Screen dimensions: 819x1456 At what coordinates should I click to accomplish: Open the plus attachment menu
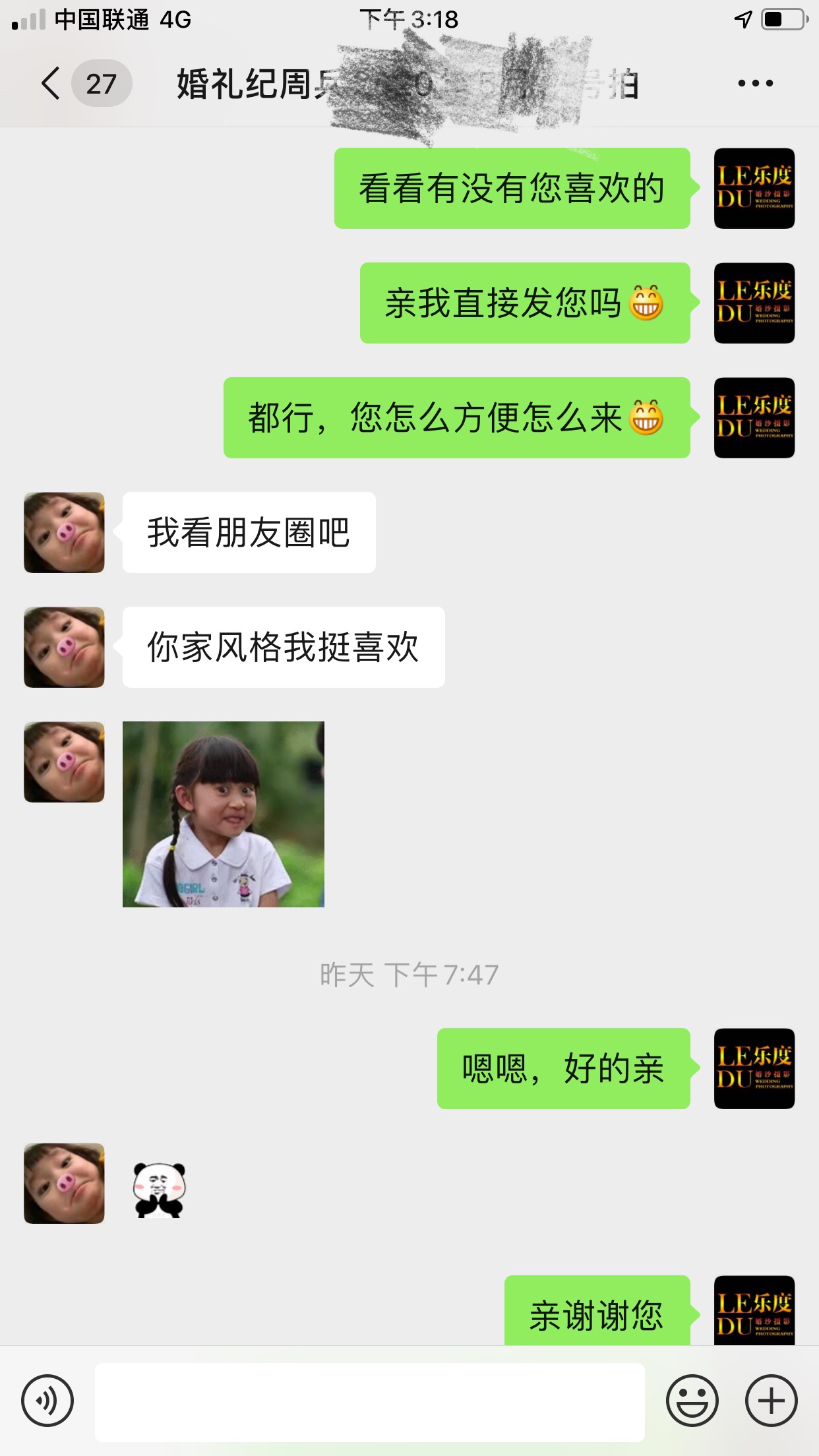[x=772, y=1401]
